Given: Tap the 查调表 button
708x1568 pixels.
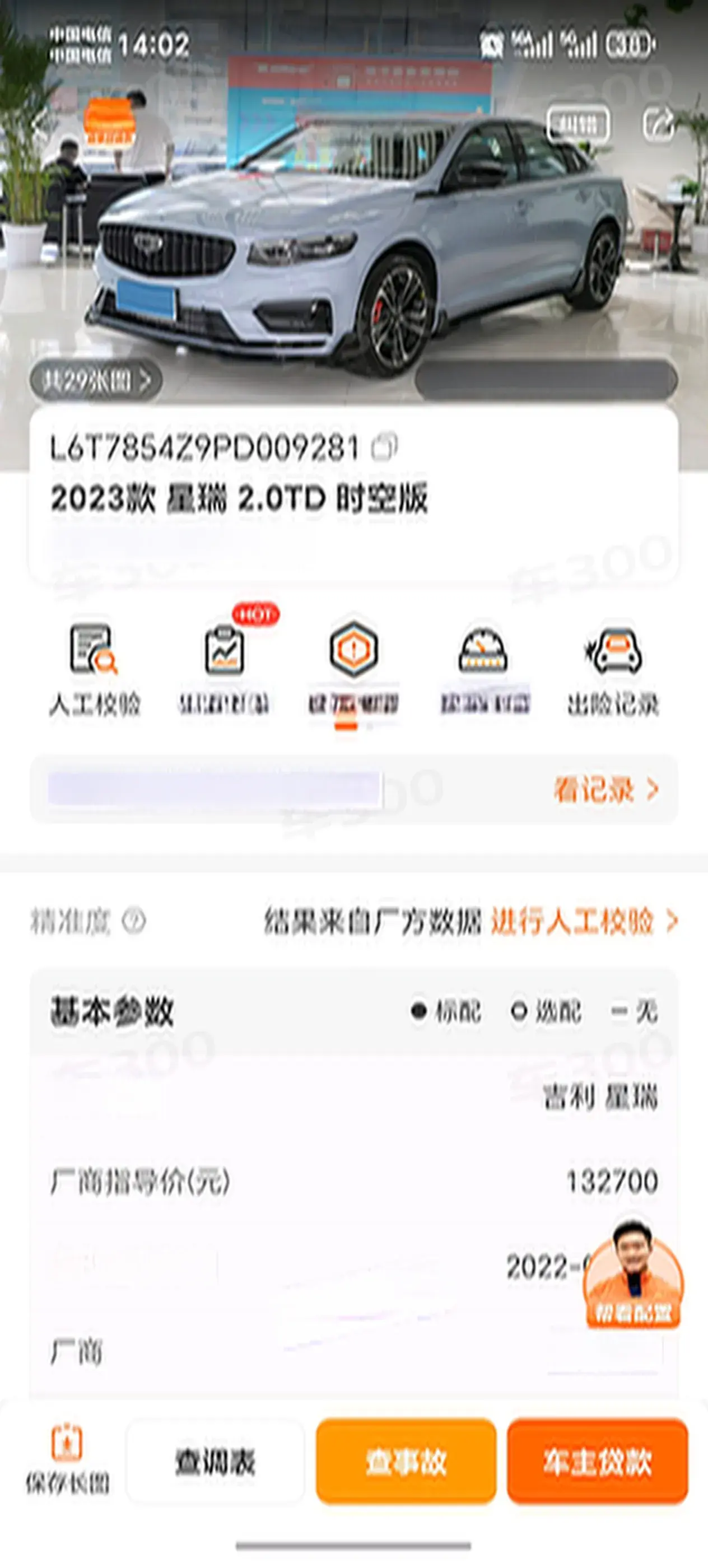Looking at the screenshot, I should [215, 1461].
